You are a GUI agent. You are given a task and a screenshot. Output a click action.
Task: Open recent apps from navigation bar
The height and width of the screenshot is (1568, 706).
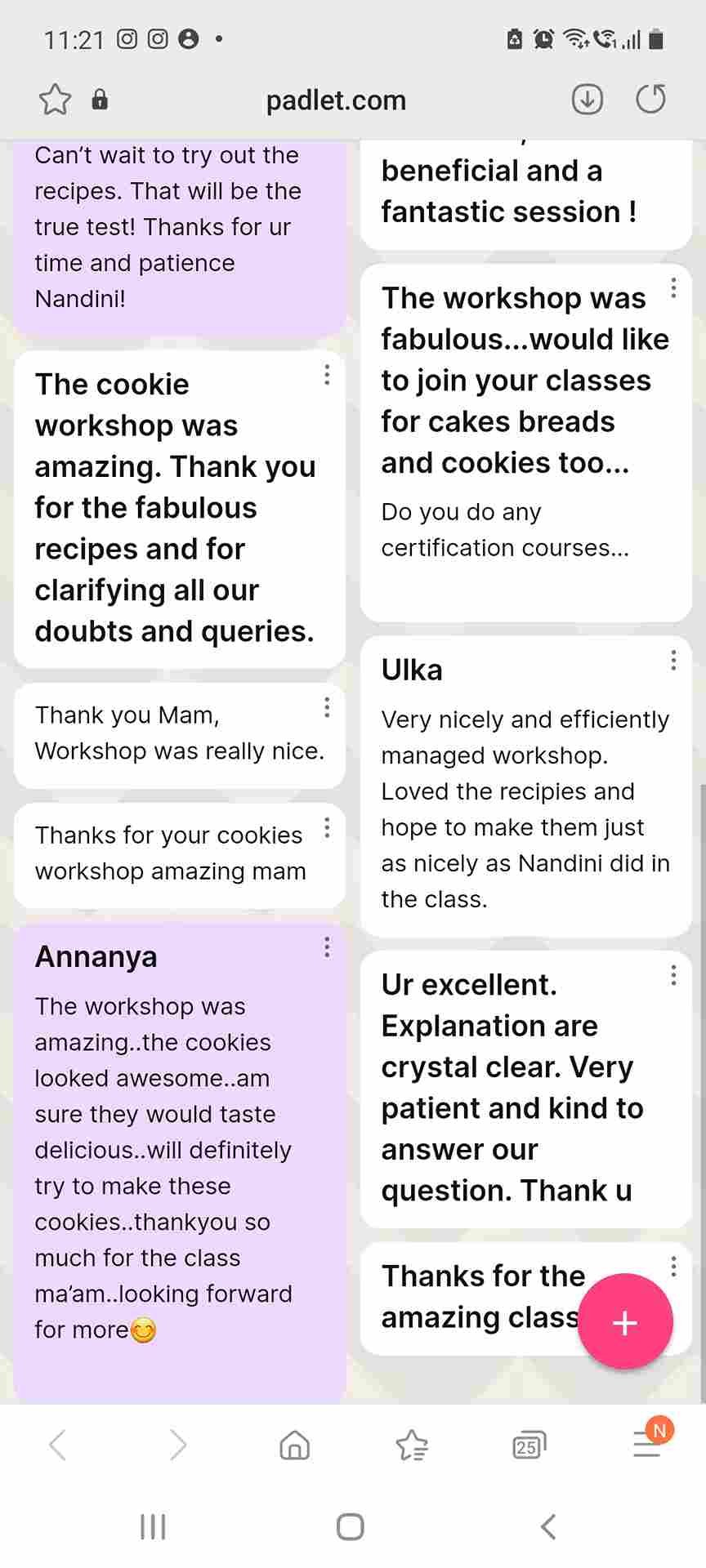point(153,1526)
